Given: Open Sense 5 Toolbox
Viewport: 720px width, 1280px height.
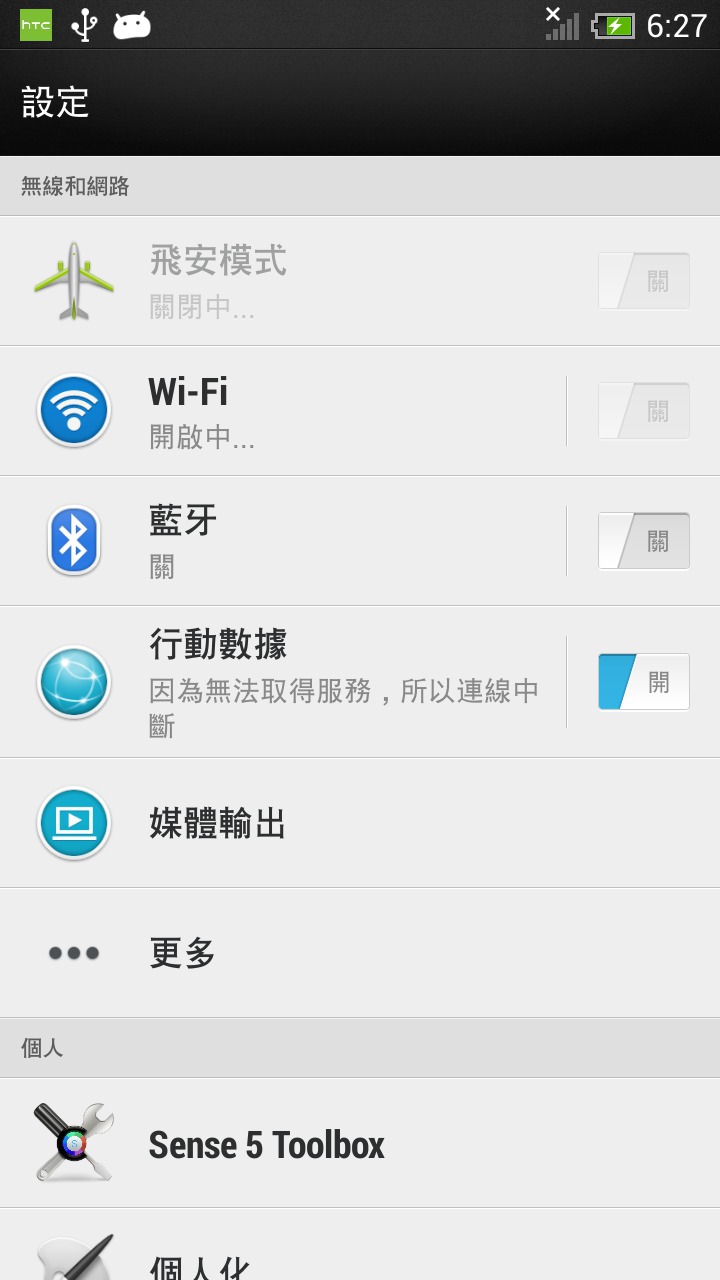Looking at the screenshot, I should (x=360, y=1143).
